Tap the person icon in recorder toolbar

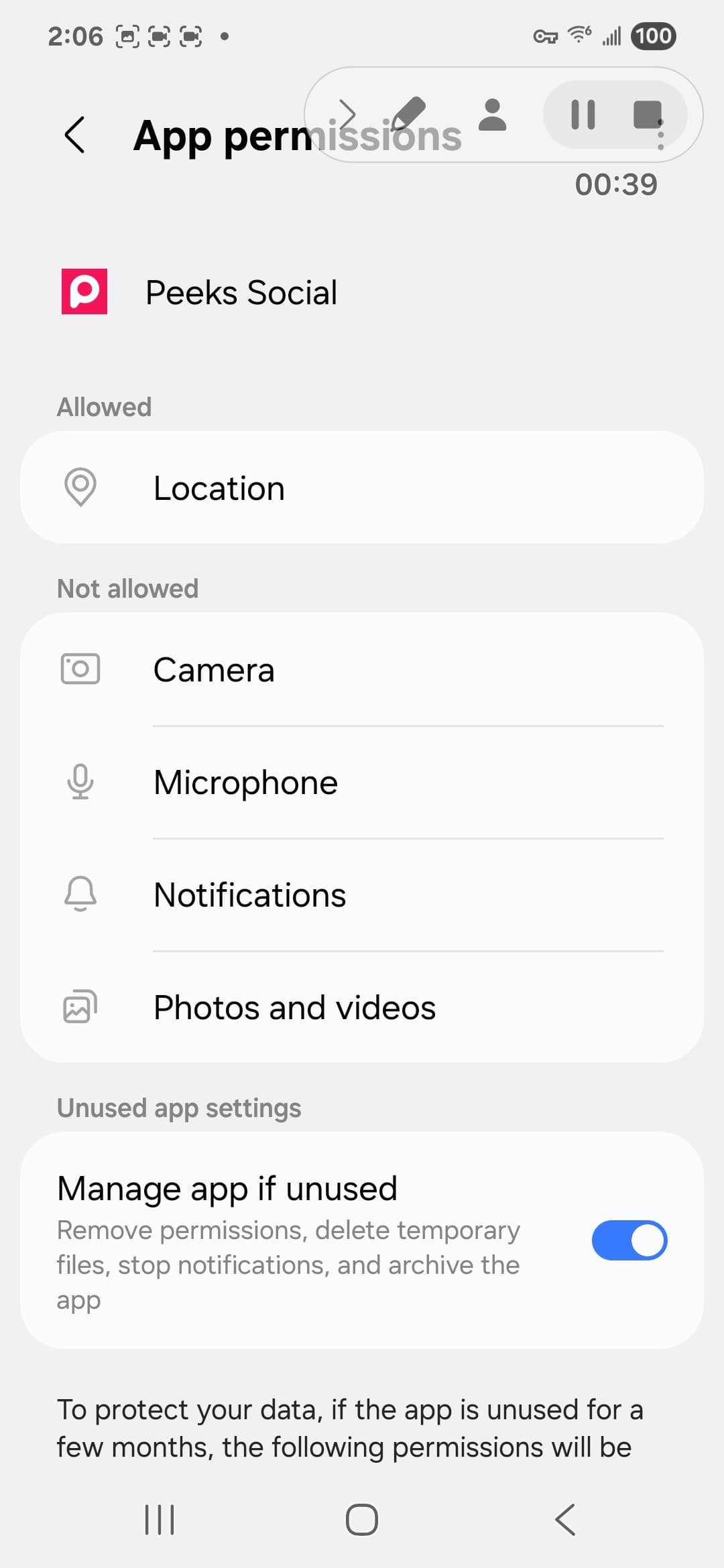point(493,115)
